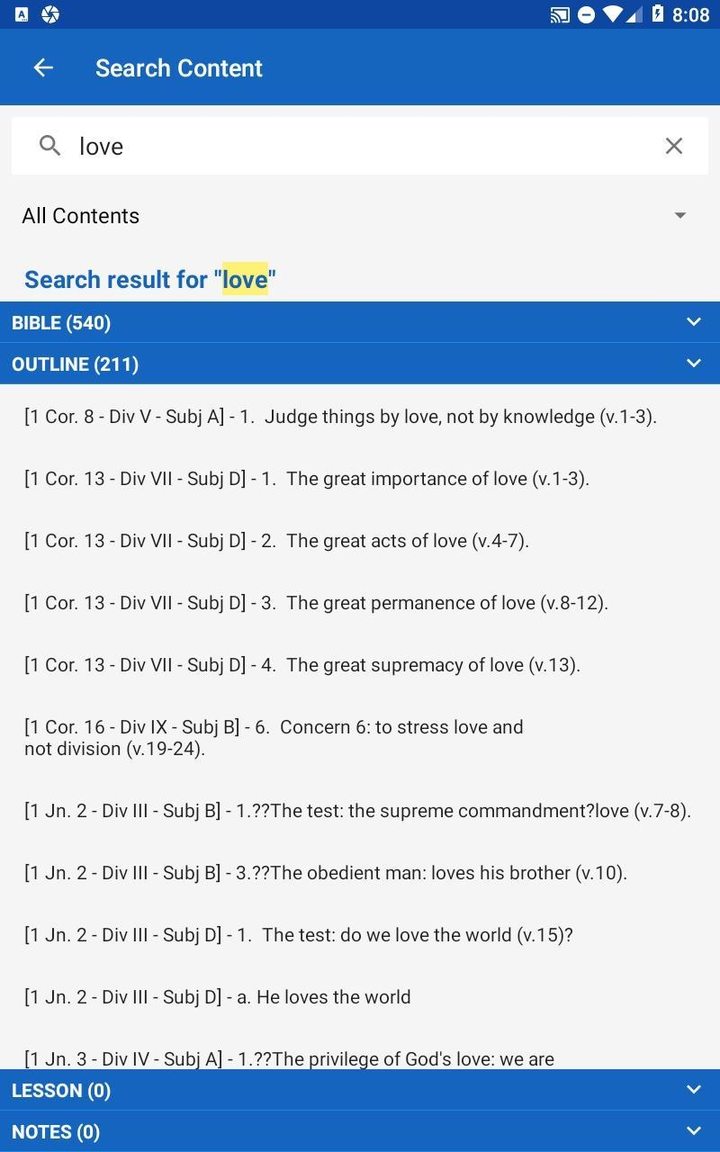Screen dimensions: 720x1152
Task: Open the All Contents filter dropdown
Action: 679,215
